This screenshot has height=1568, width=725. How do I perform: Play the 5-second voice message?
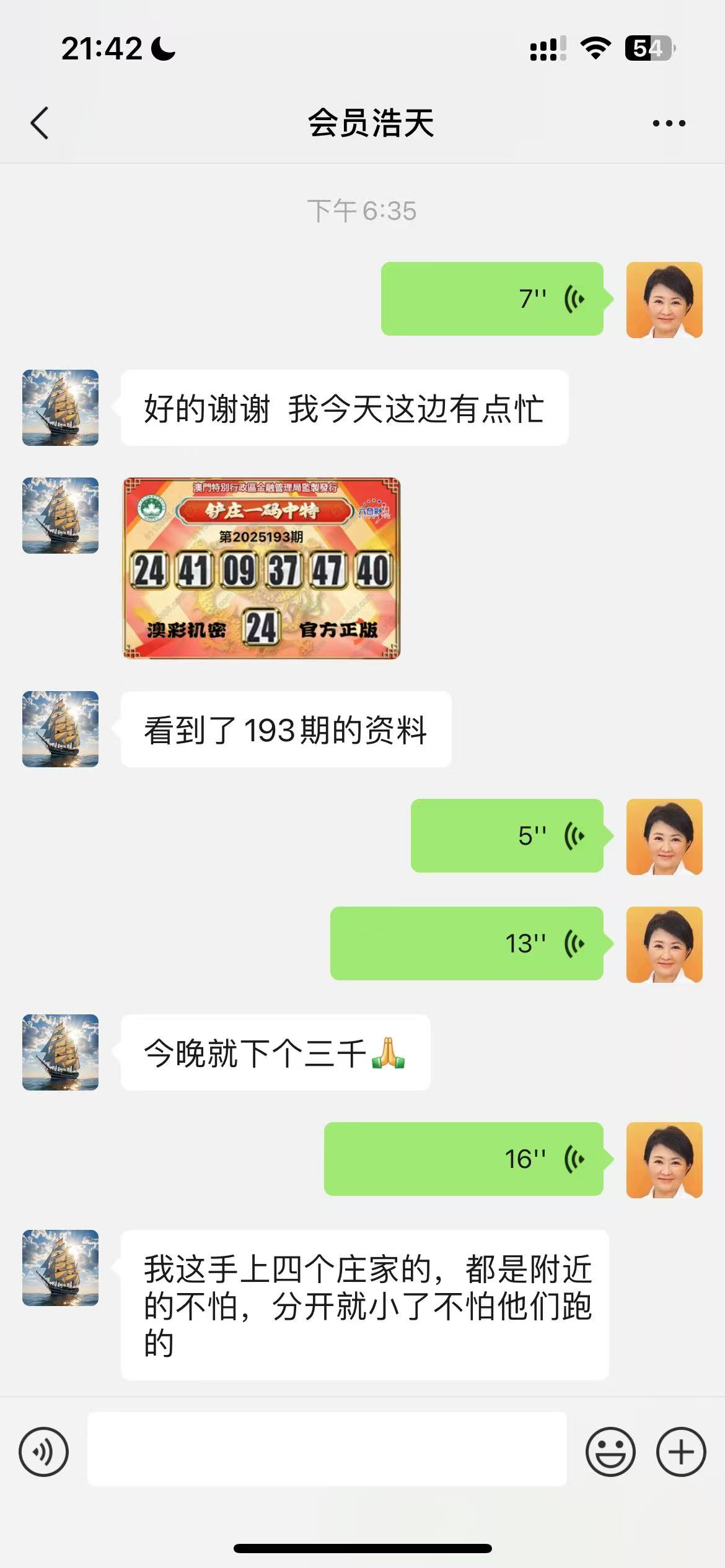point(507,836)
